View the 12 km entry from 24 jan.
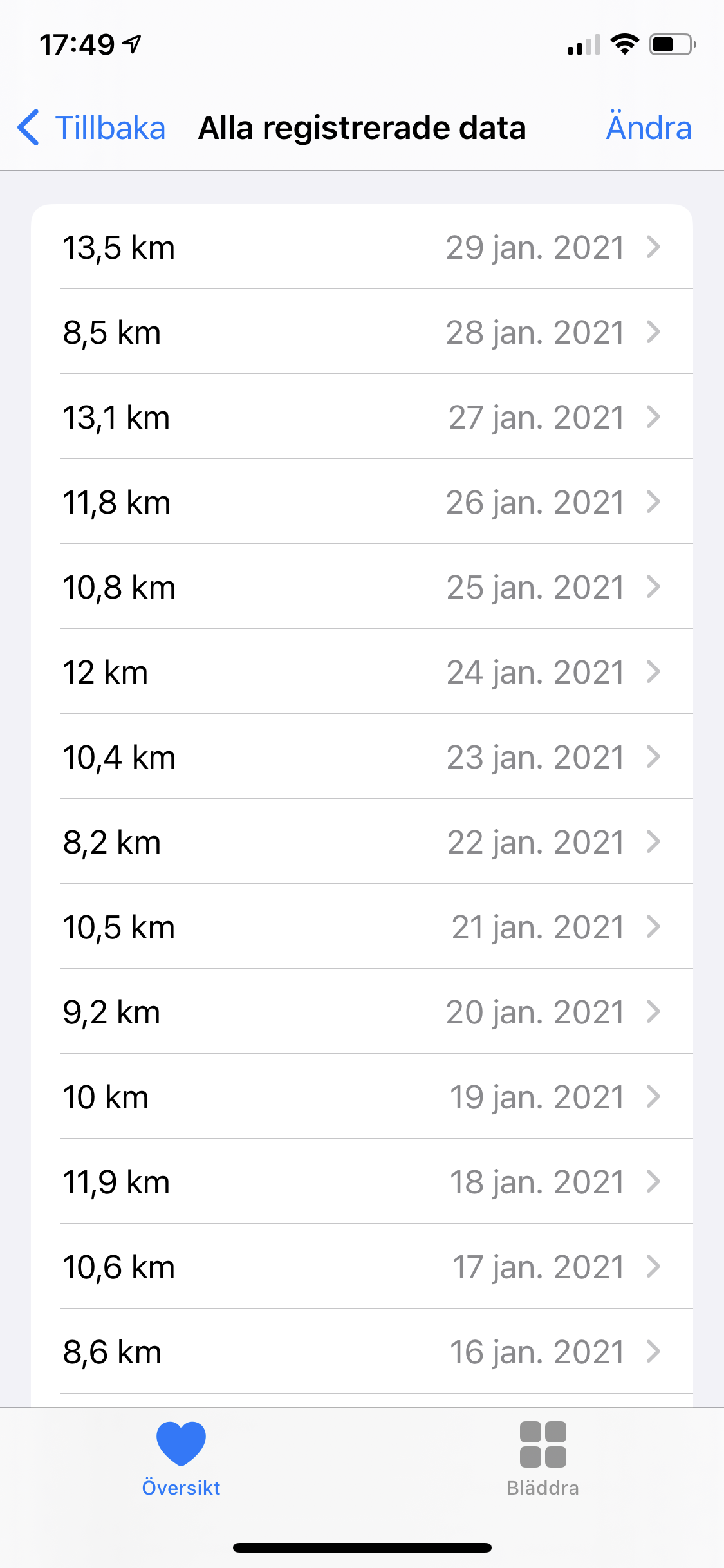Screen dimensions: 724x1568 click(x=362, y=672)
